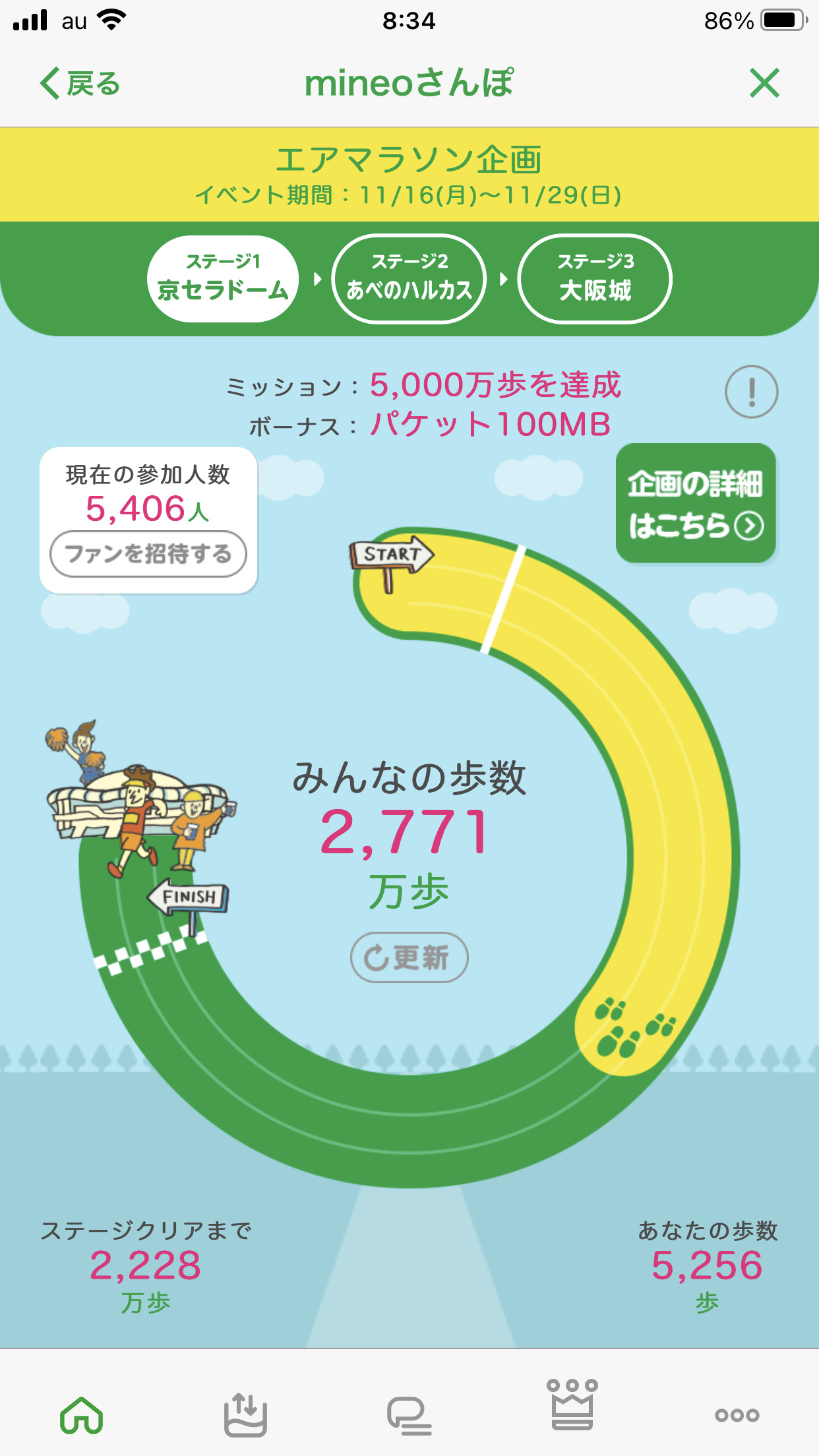Open the exclamation info icon
The width and height of the screenshot is (819, 1456).
[751, 392]
